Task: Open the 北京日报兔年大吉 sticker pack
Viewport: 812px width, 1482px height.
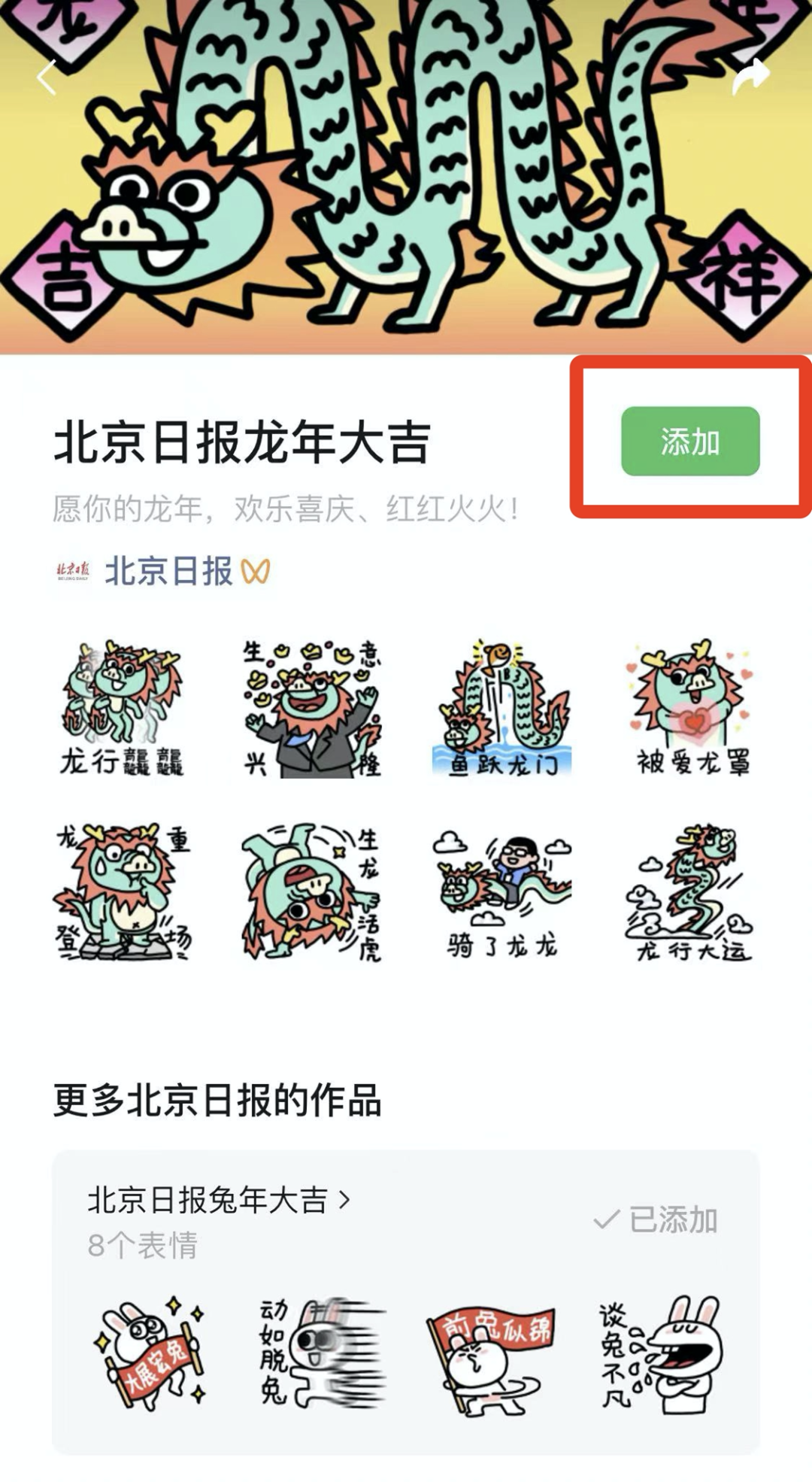Action: point(218,1200)
